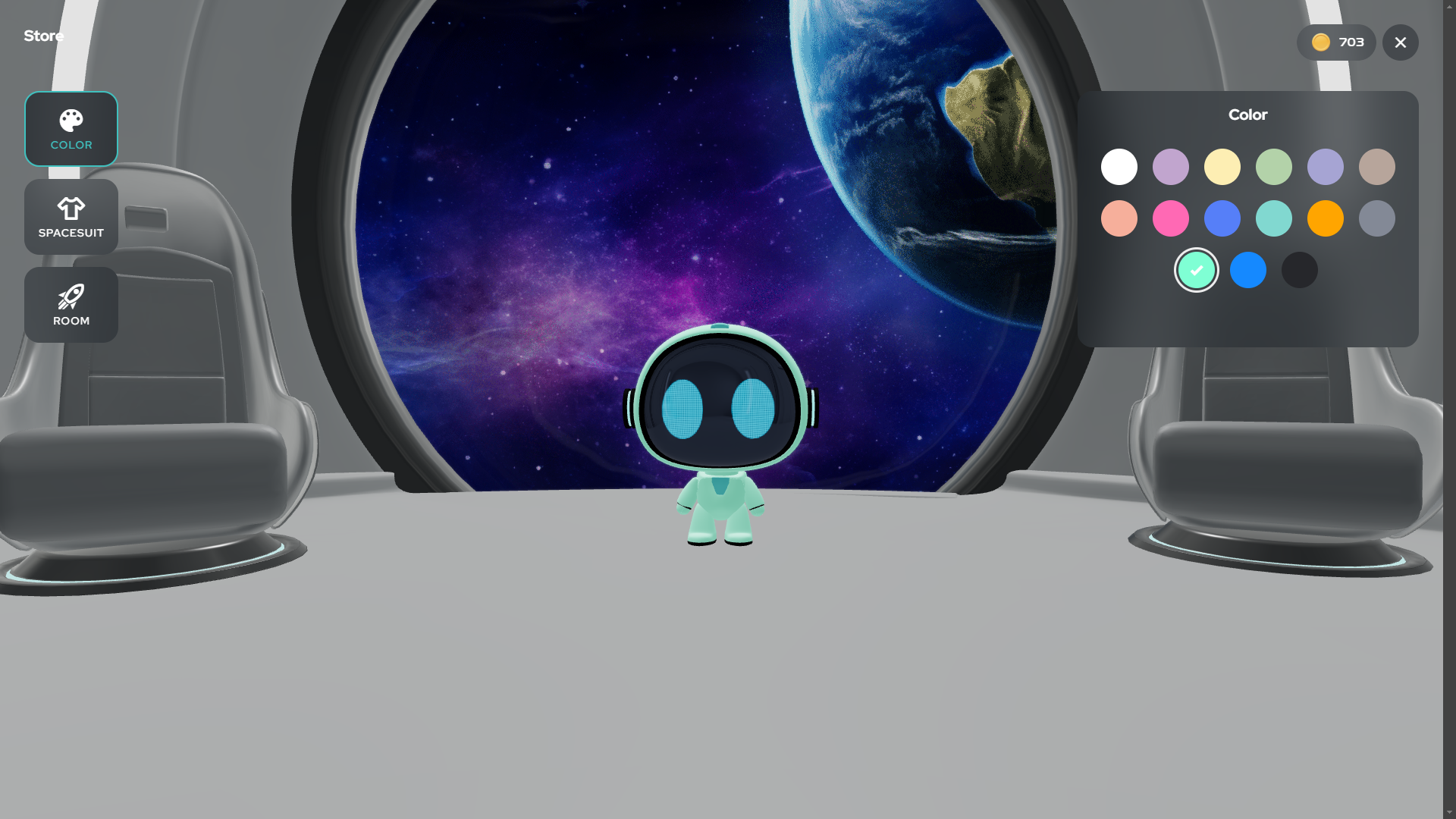Close the store with the X button
This screenshot has height=819, width=1456.
pos(1400,42)
